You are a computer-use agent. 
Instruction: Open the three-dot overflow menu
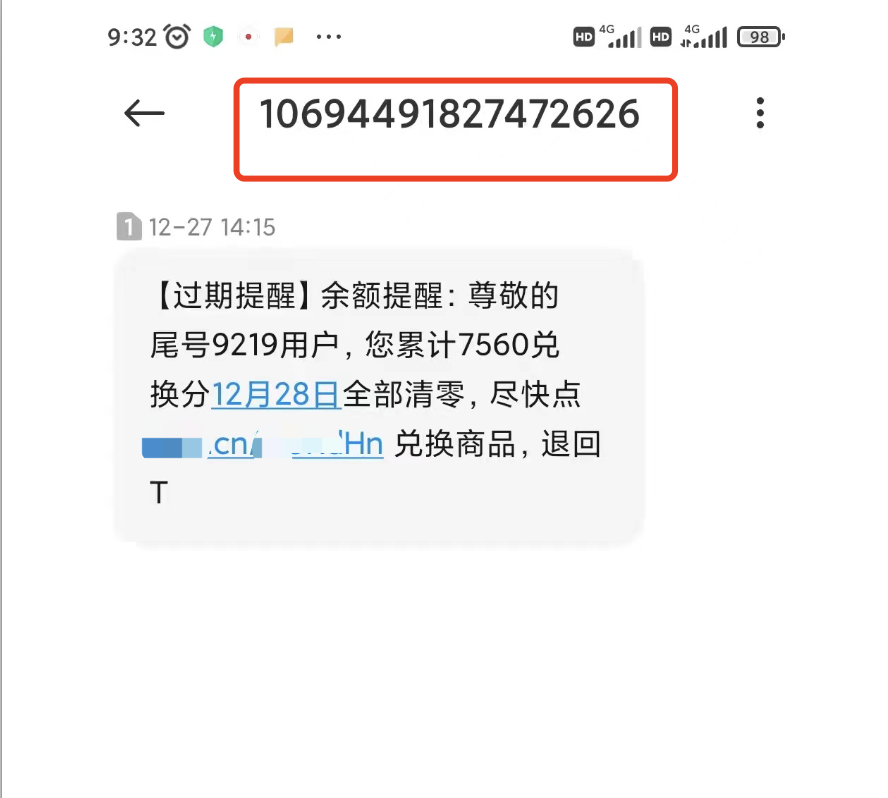760,114
